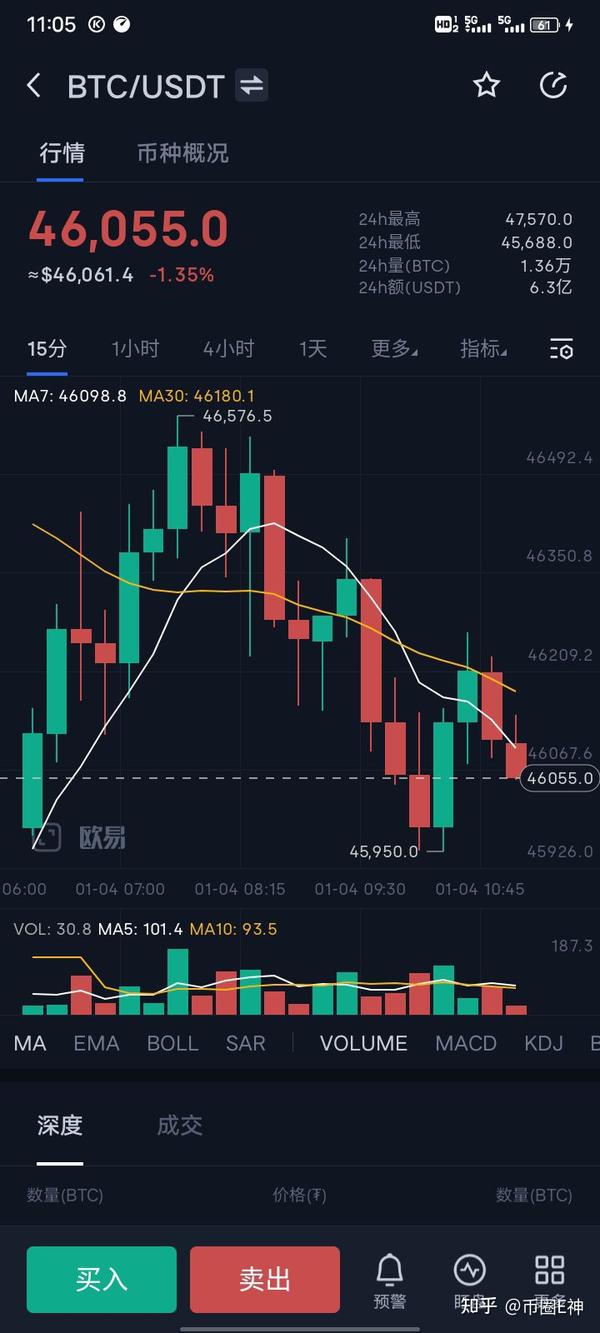Viewport: 600px width, 1333px height.
Task: Add BTC/USDT to favorites star
Action: (x=486, y=86)
